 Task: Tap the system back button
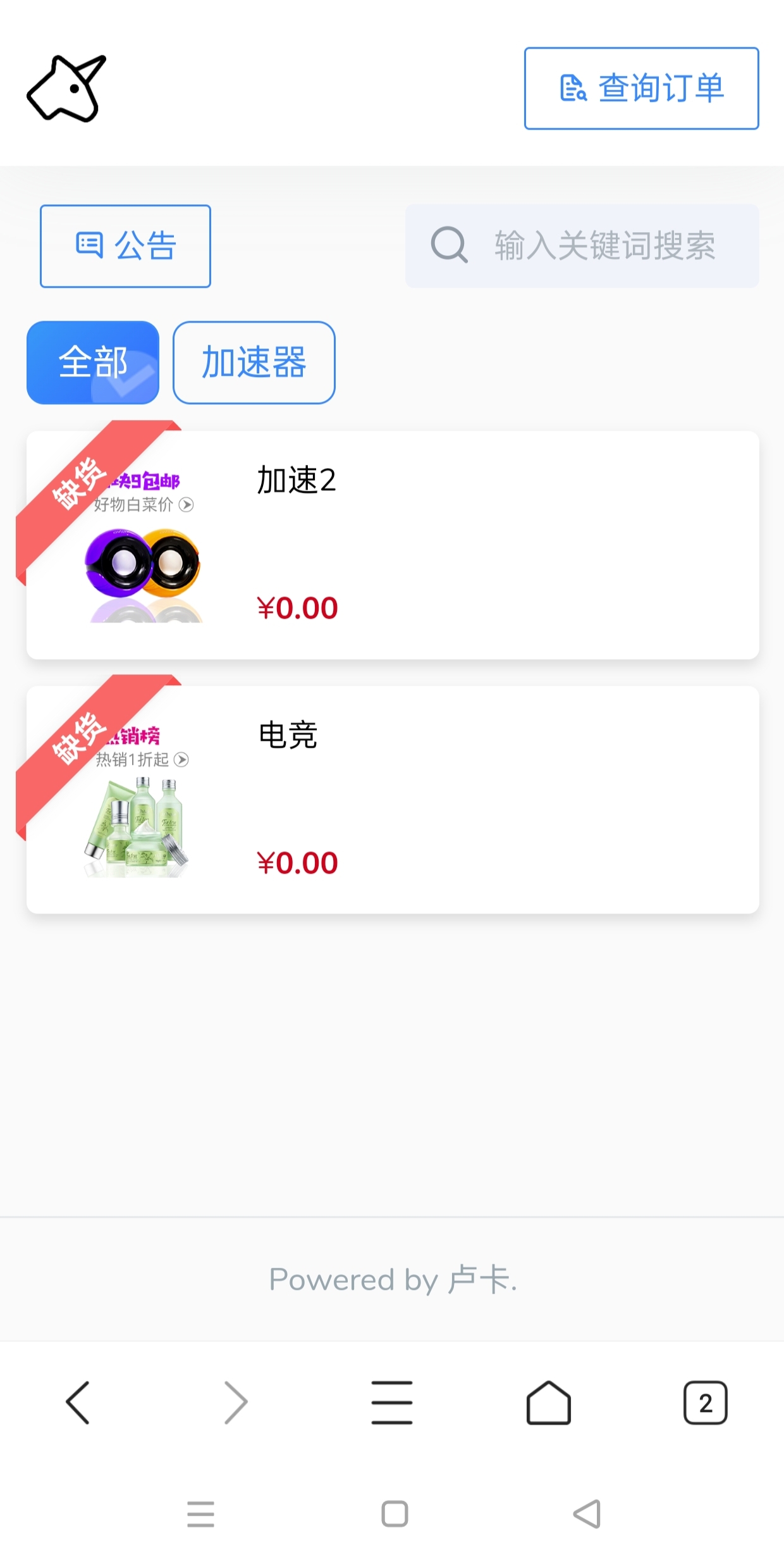(x=587, y=1514)
